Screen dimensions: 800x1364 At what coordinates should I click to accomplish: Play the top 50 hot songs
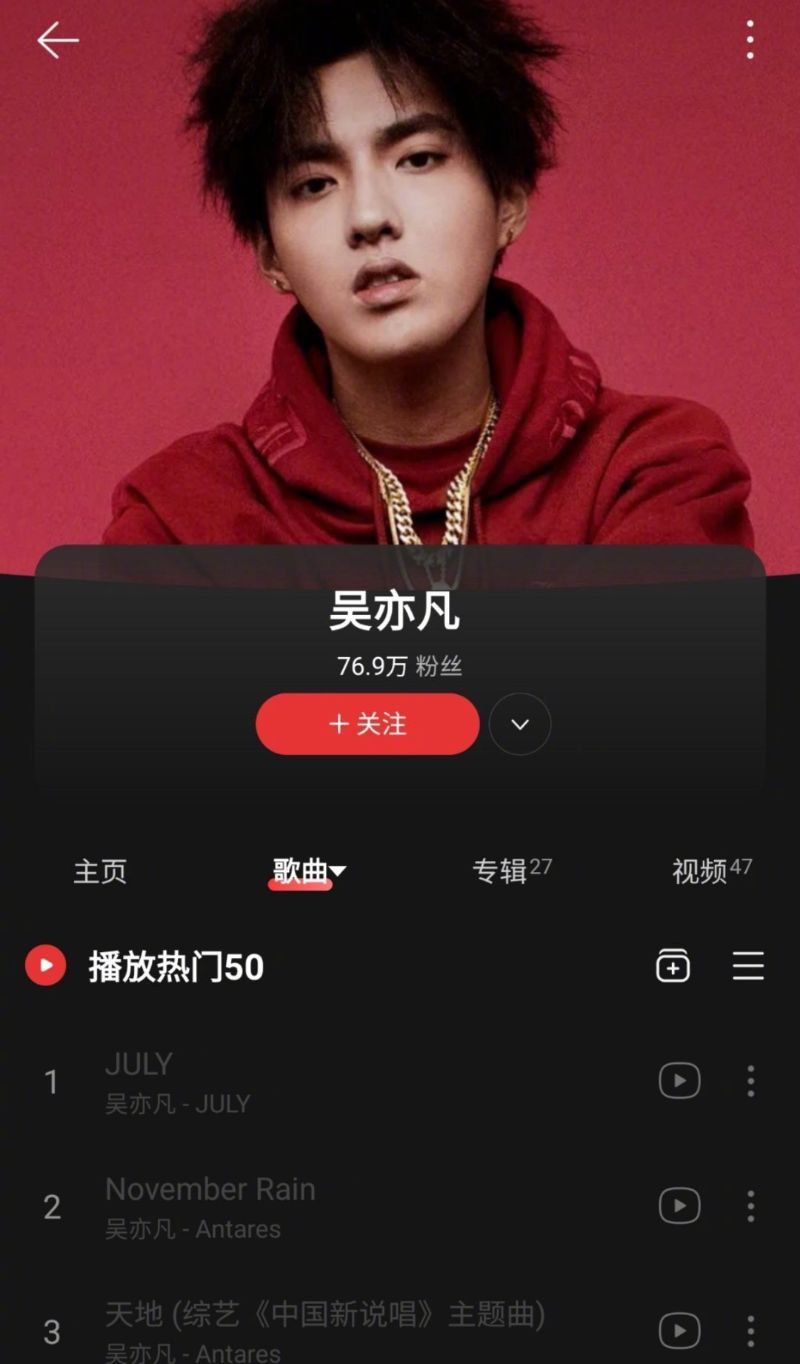click(x=46, y=966)
